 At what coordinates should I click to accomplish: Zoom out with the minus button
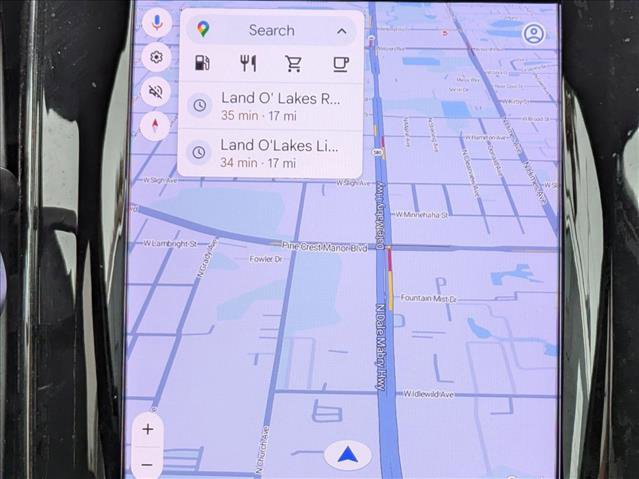[x=148, y=463]
